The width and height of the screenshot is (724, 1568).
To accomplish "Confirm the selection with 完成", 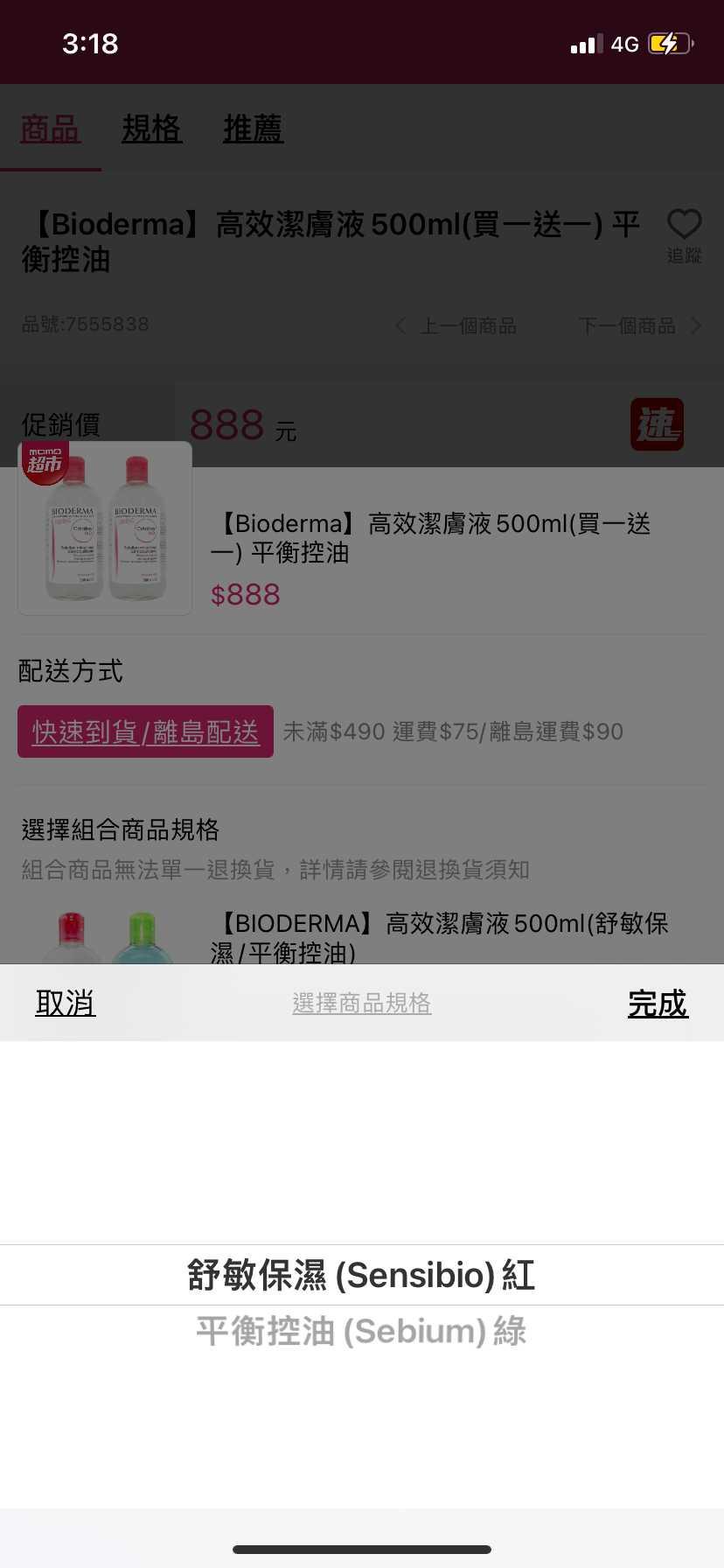I will [658, 1003].
